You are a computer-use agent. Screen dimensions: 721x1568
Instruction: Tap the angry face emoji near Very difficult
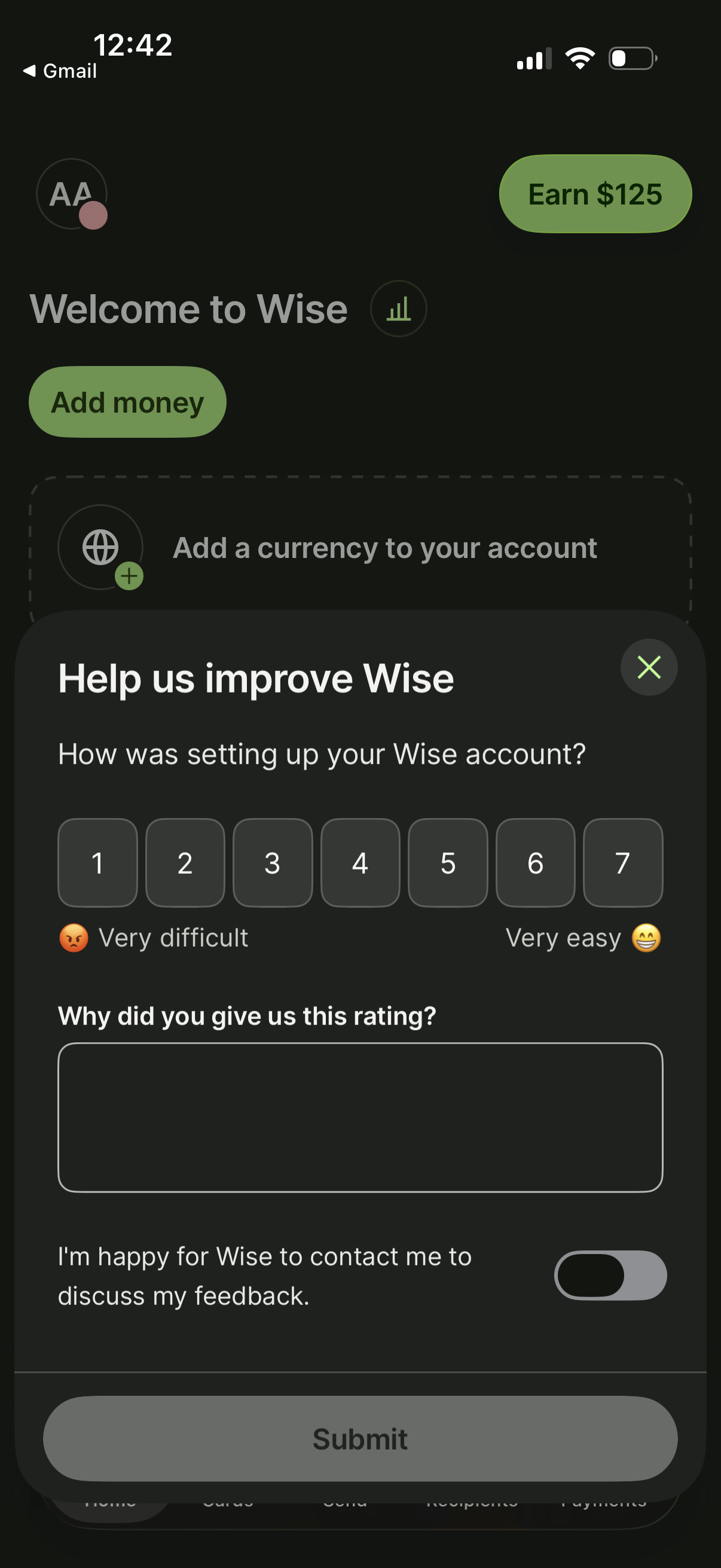coord(74,938)
